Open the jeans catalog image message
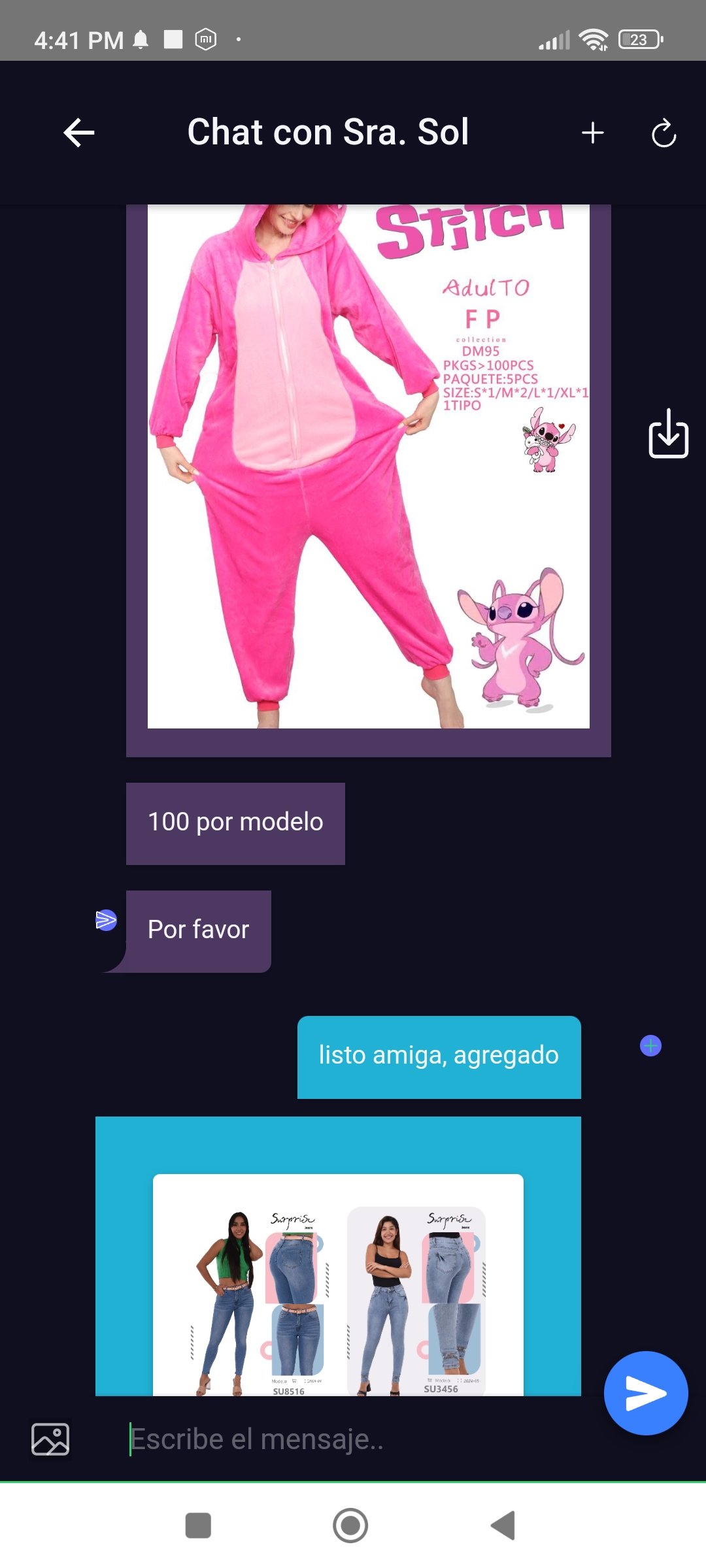The width and height of the screenshot is (706, 1568). coord(338,1284)
